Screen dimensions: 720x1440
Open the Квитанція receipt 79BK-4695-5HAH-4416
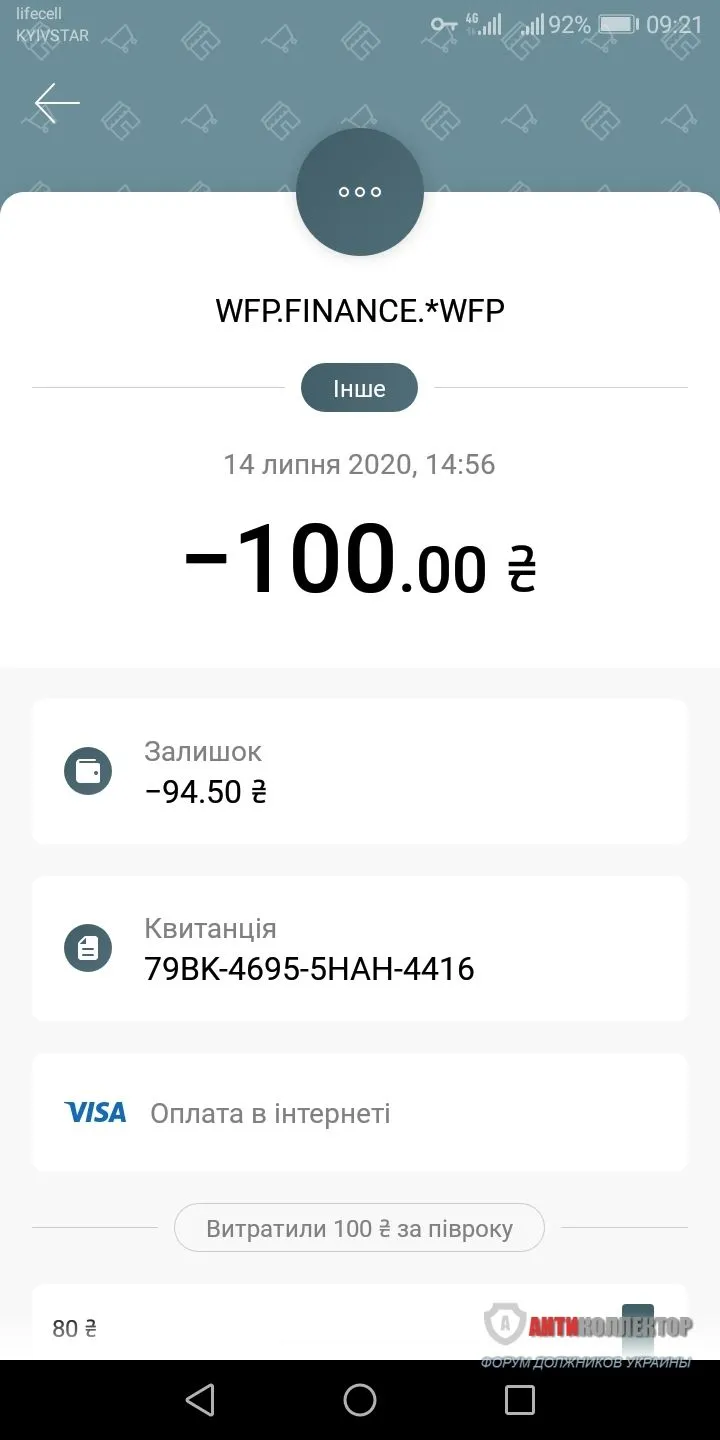360,949
